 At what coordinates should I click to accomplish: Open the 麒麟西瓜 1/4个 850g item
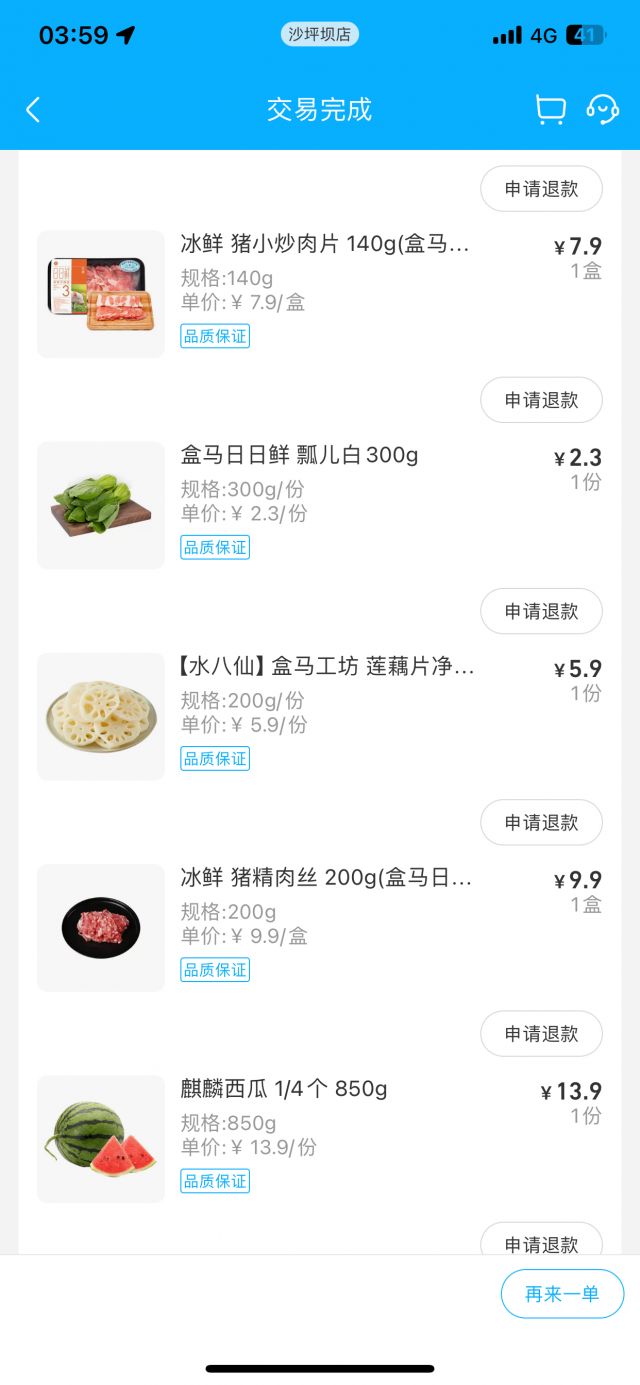(284, 1089)
